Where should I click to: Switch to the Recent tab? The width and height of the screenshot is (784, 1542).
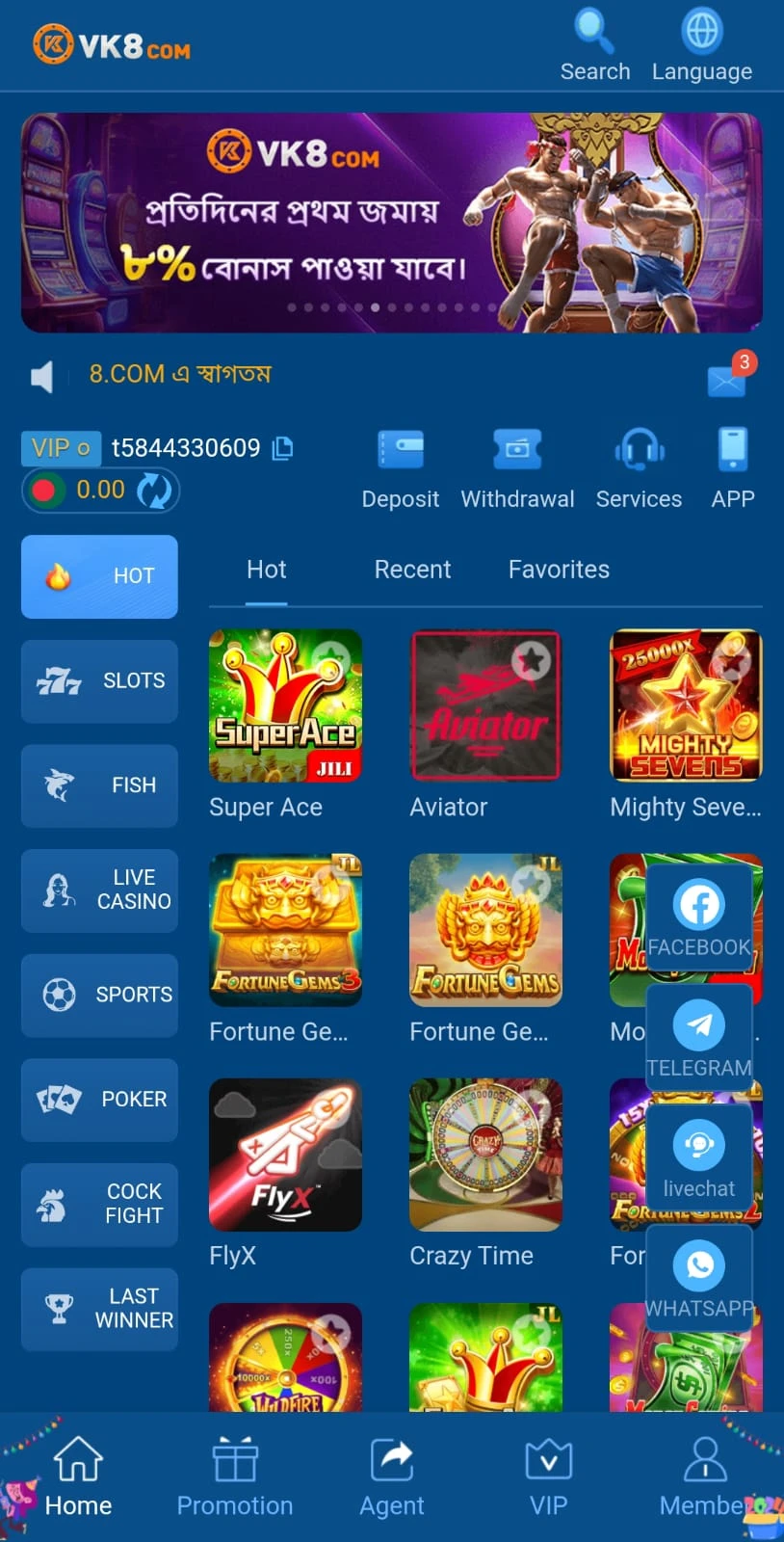pyautogui.click(x=412, y=570)
